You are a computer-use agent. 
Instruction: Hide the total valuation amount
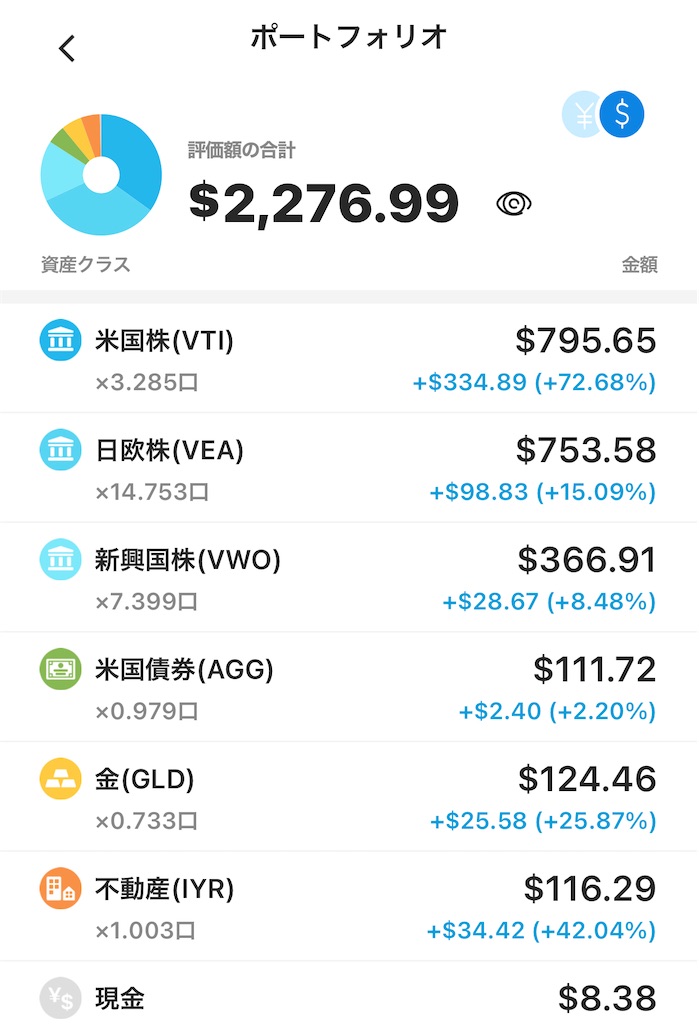[x=514, y=204]
